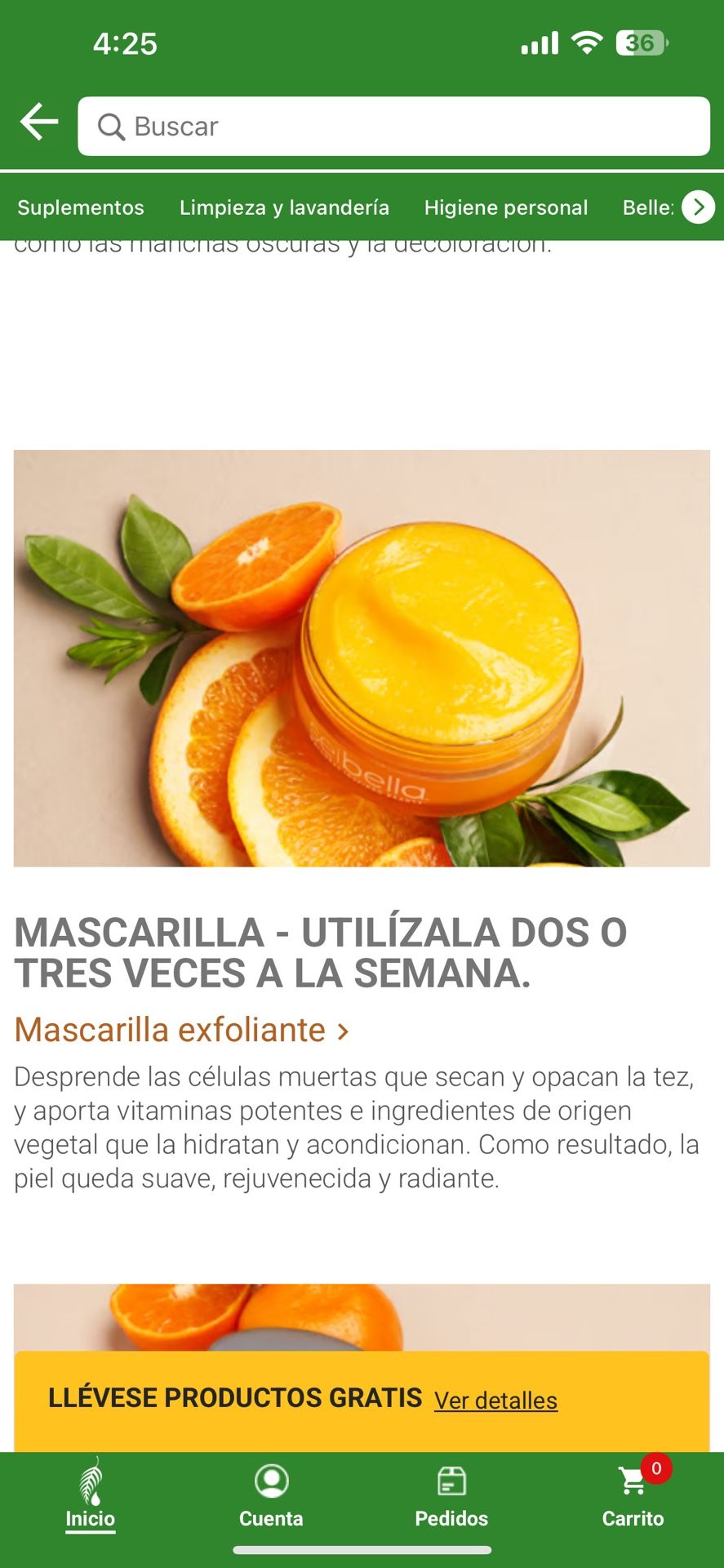Open Ver detalles for free products
Viewport: 724px width, 1568px height.
pos(495,1400)
